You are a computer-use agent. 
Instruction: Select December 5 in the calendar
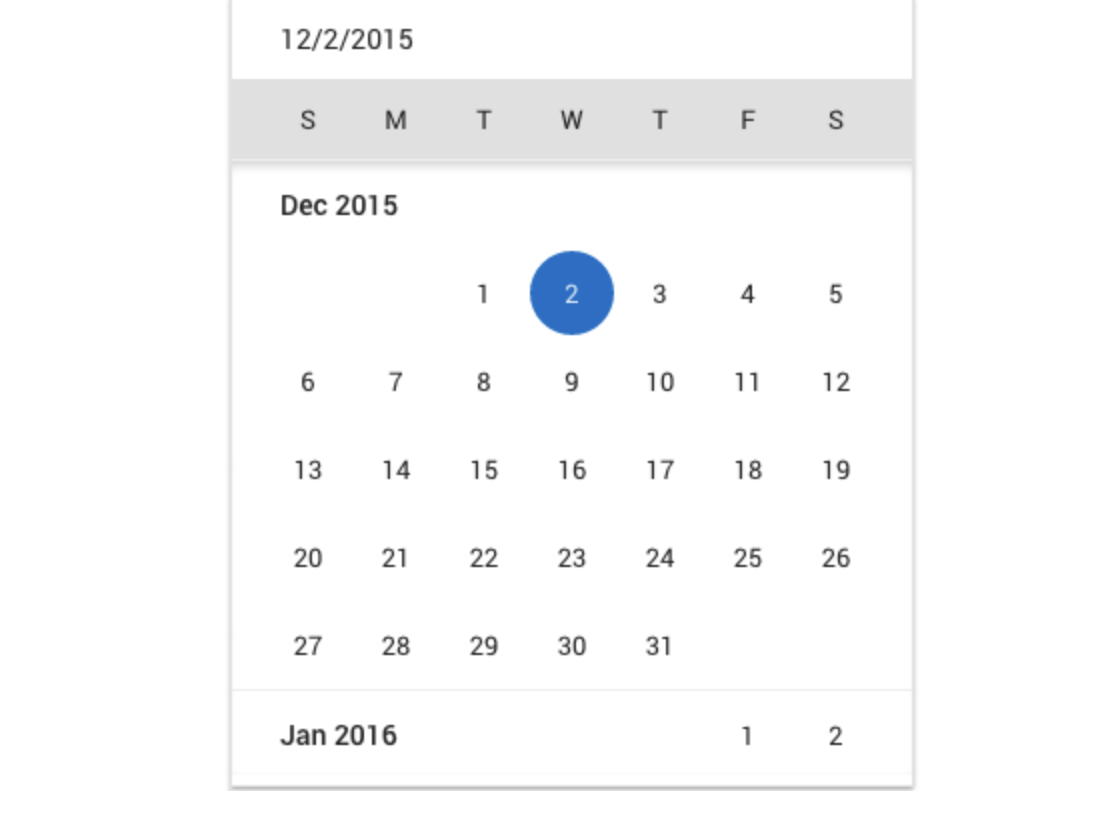835,294
